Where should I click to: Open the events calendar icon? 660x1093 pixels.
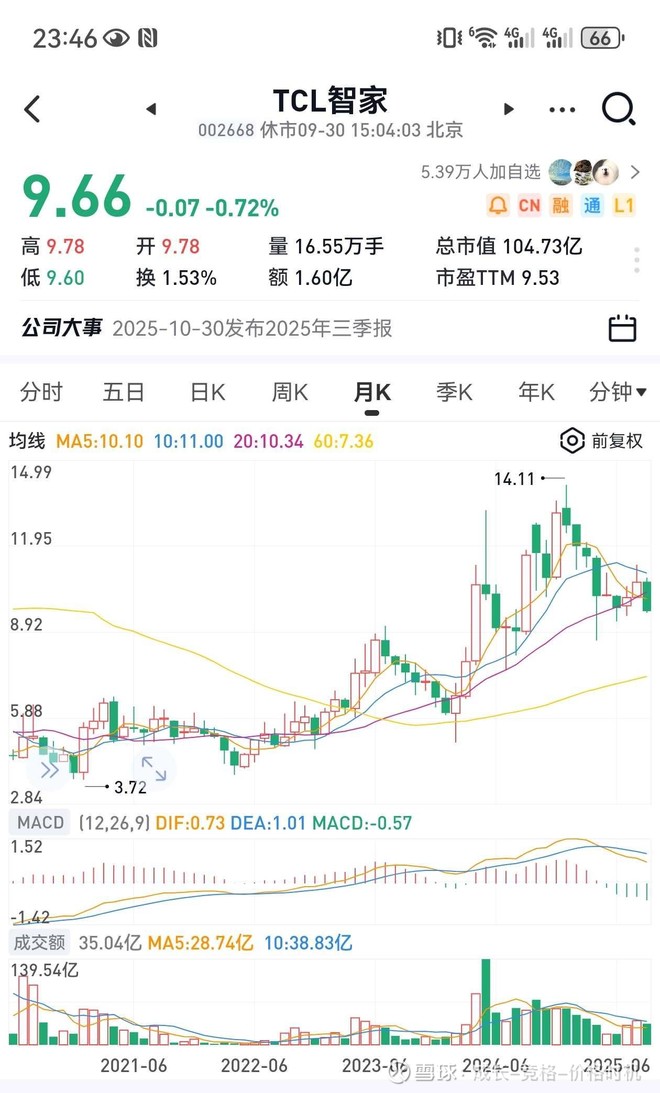point(622,328)
